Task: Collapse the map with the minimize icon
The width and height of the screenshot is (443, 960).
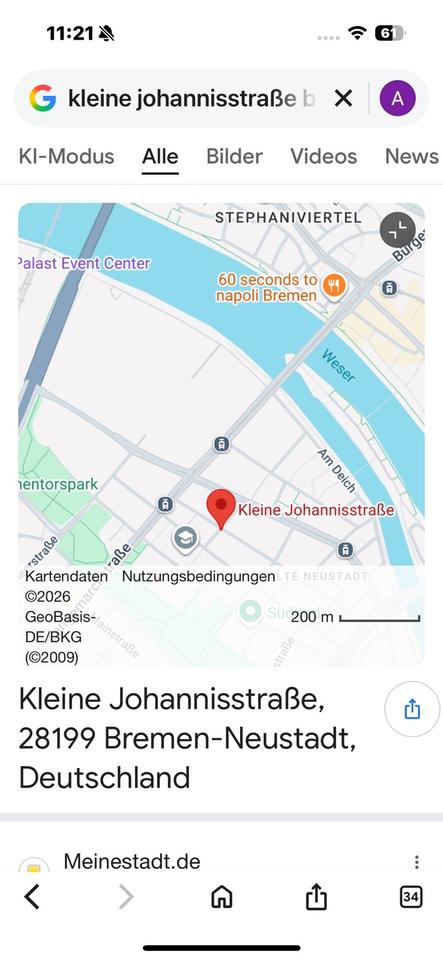Action: coord(398,230)
